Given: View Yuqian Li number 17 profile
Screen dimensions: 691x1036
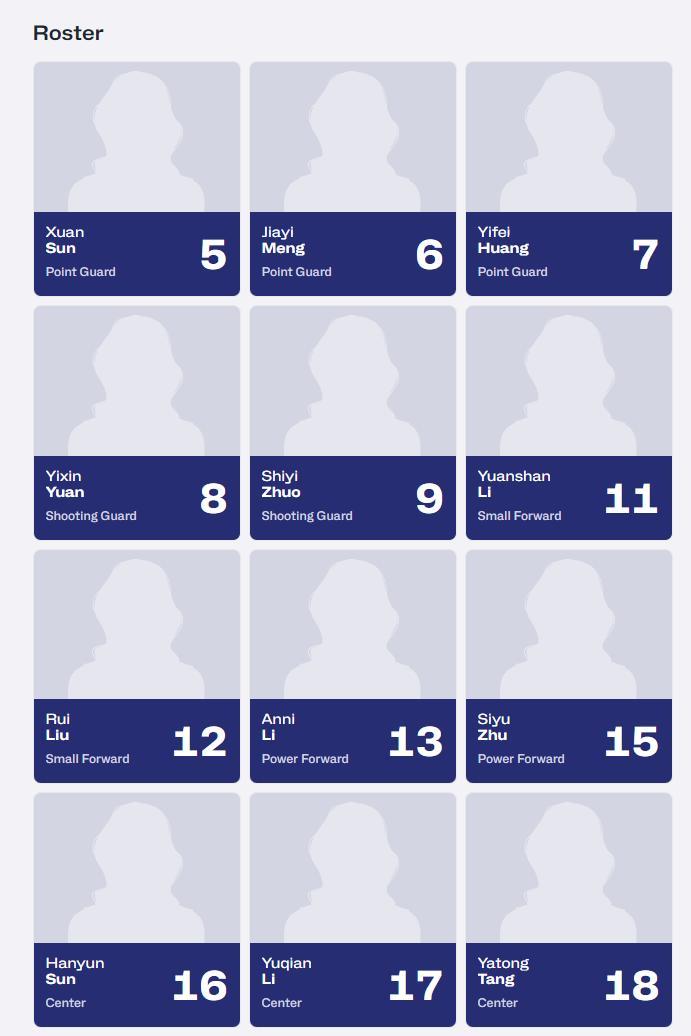Looking at the screenshot, I should point(353,910).
